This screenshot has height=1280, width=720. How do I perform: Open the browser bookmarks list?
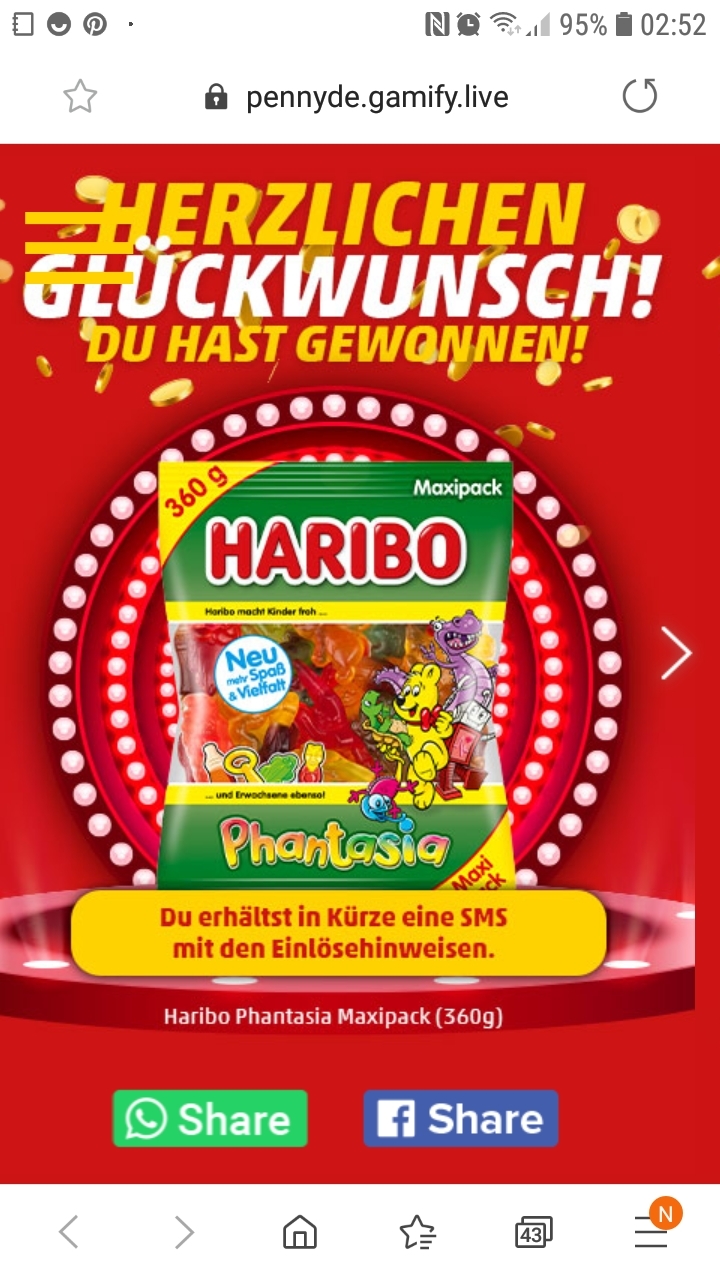click(x=417, y=1232)
